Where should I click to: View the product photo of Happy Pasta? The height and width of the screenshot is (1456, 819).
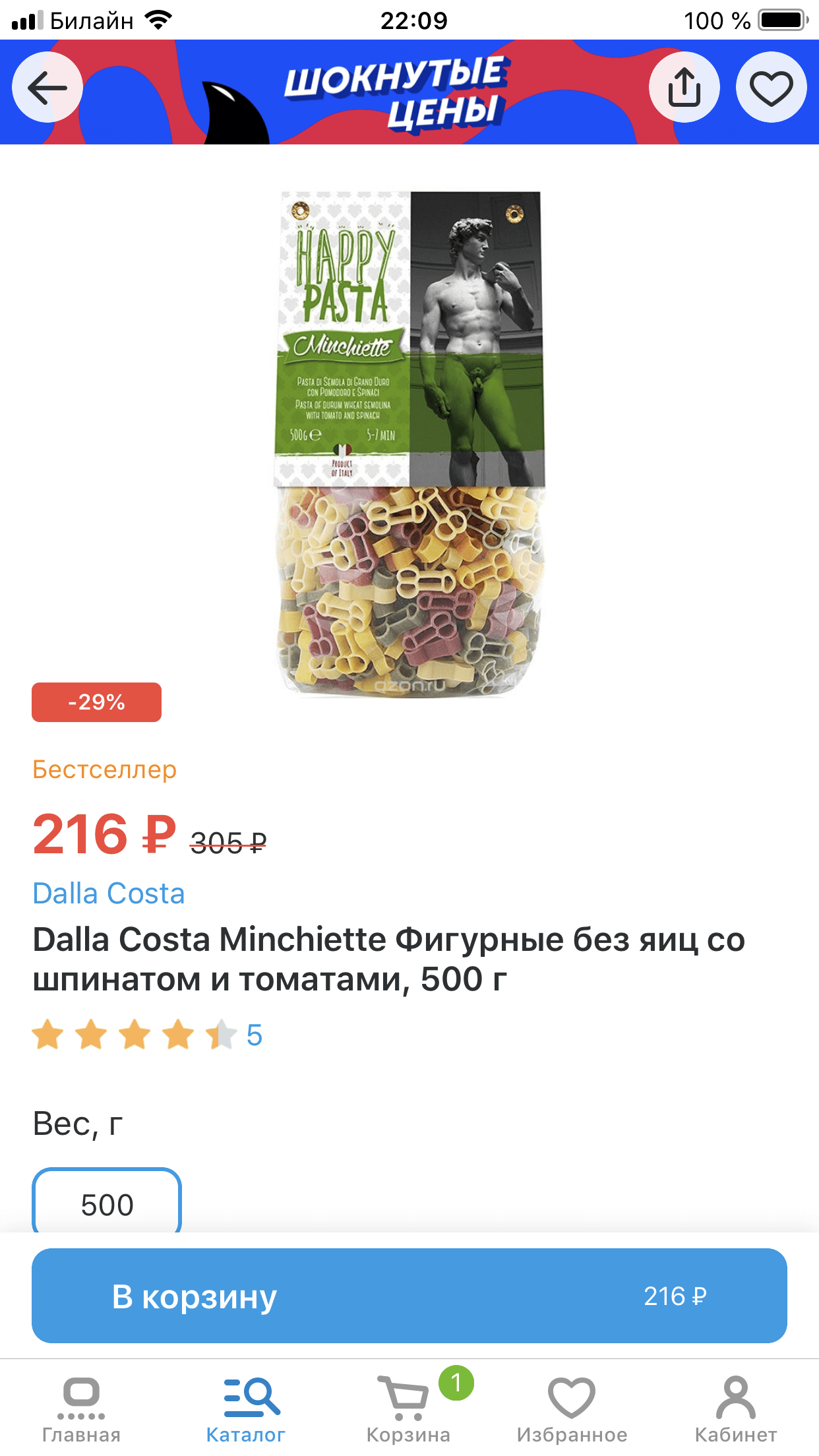(x=409, y=443)
